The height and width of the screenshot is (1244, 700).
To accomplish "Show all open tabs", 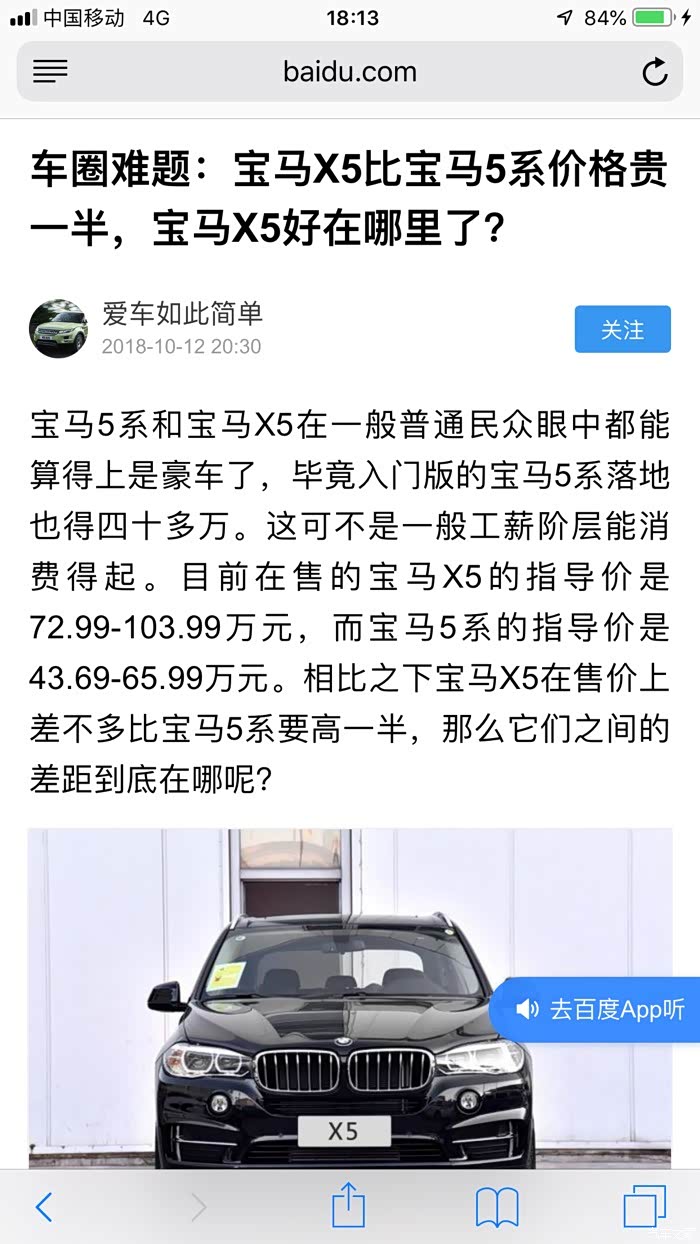I will click(x=645, y=1207).
